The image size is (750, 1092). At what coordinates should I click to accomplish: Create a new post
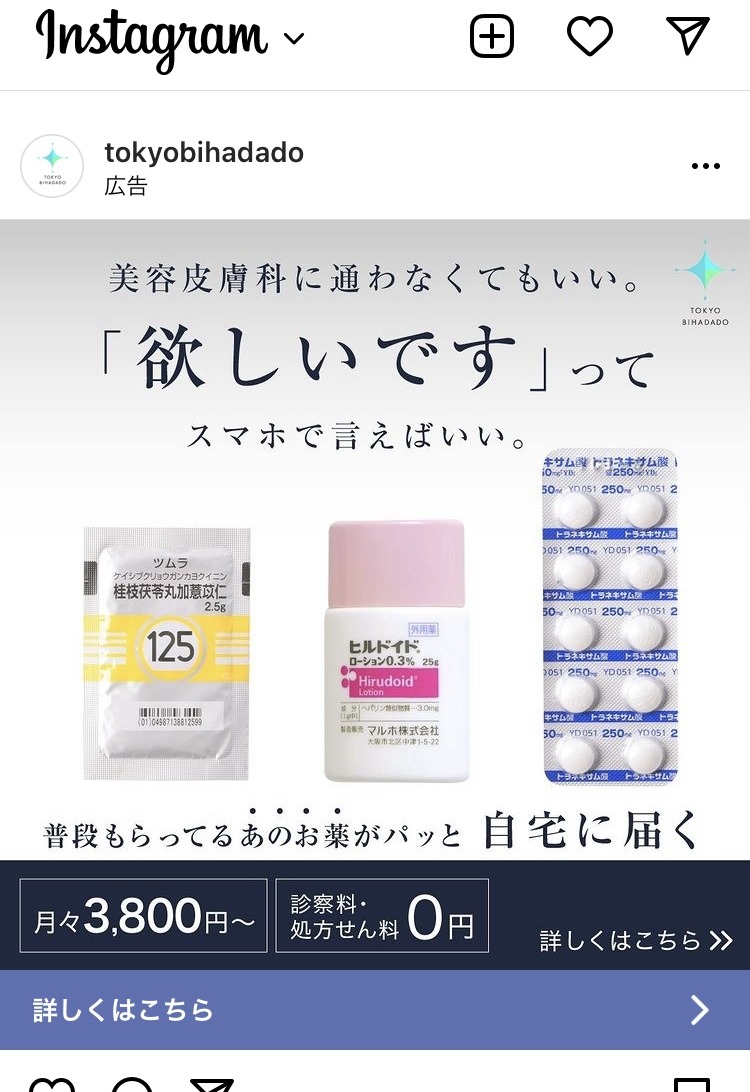pyautogui.click(x=491, y=37)
